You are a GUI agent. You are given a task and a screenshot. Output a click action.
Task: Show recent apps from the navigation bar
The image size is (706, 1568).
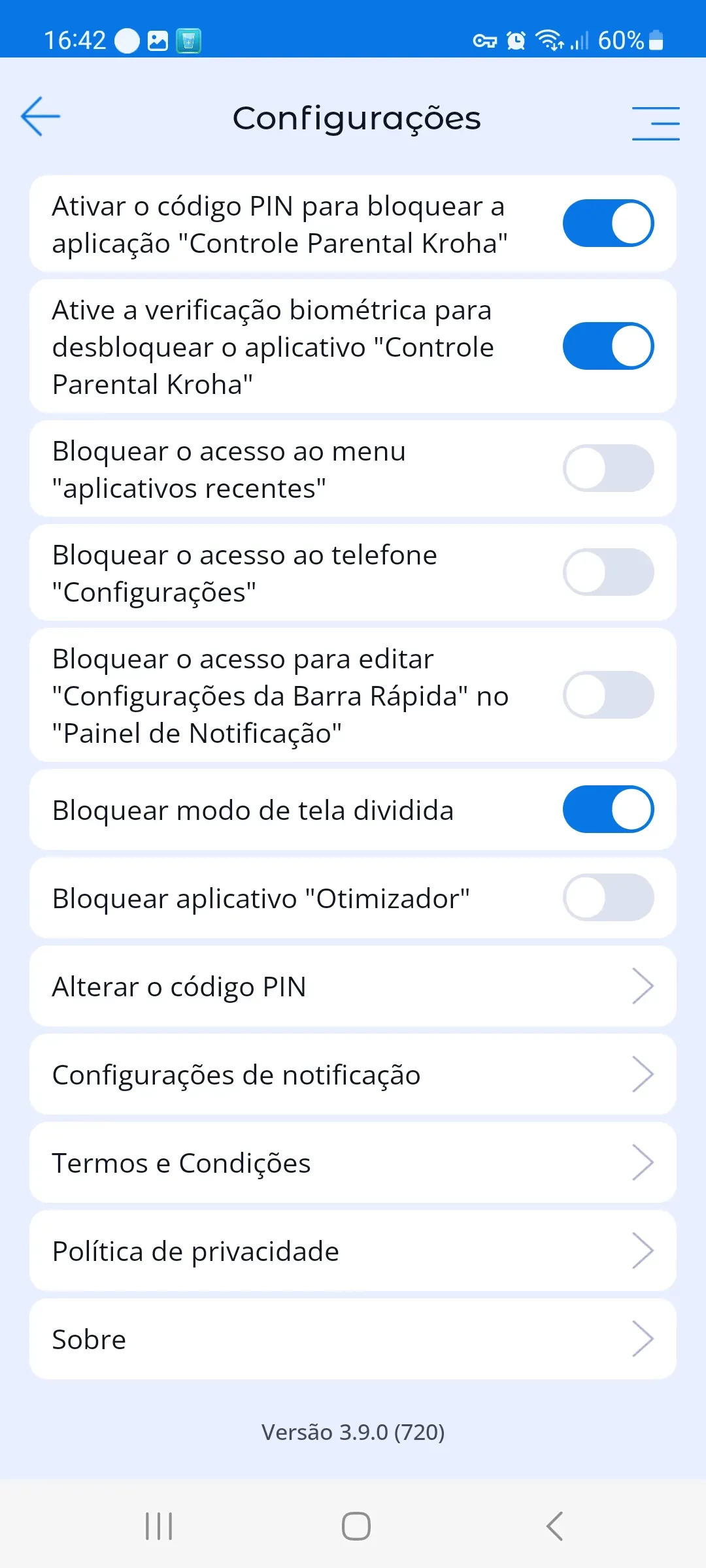tap(159, 1526)
